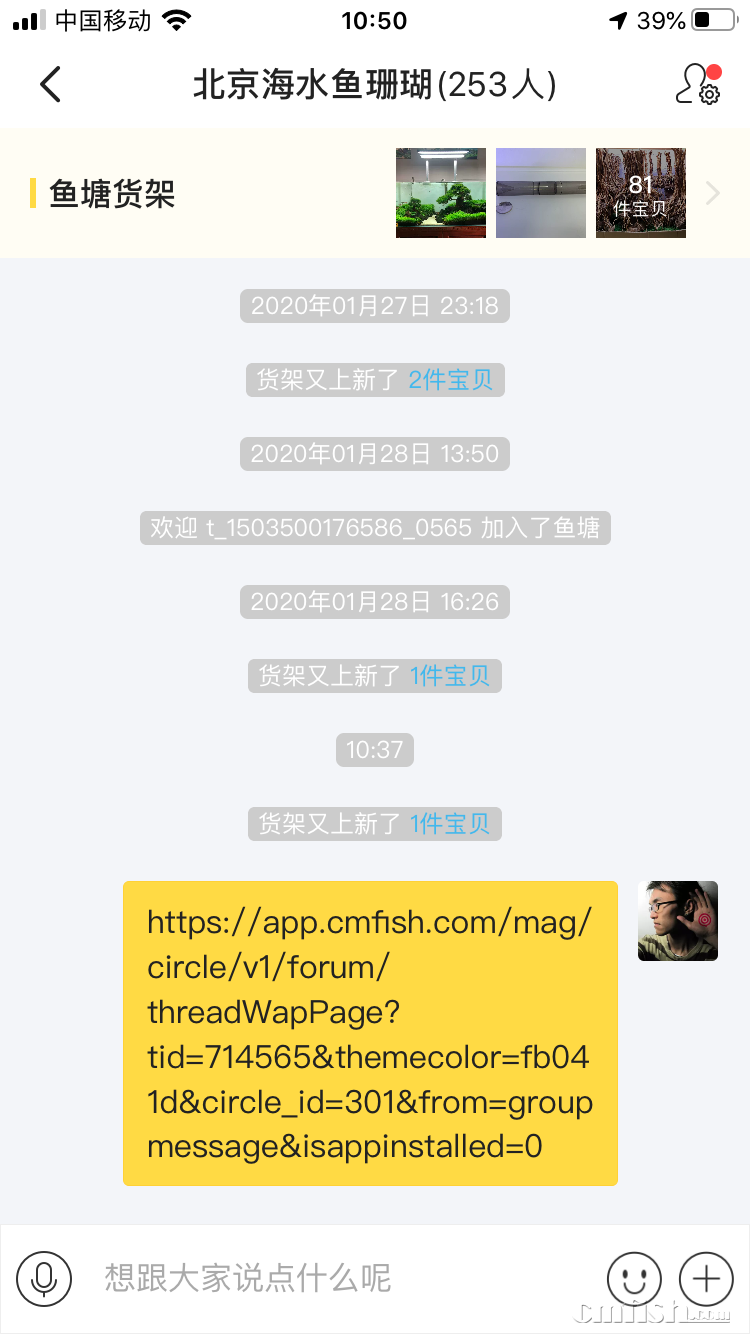Viewport: 750px width, 1334px height.
Task: Open the 2件宝贝 link
Action: [x=451, y=380]
